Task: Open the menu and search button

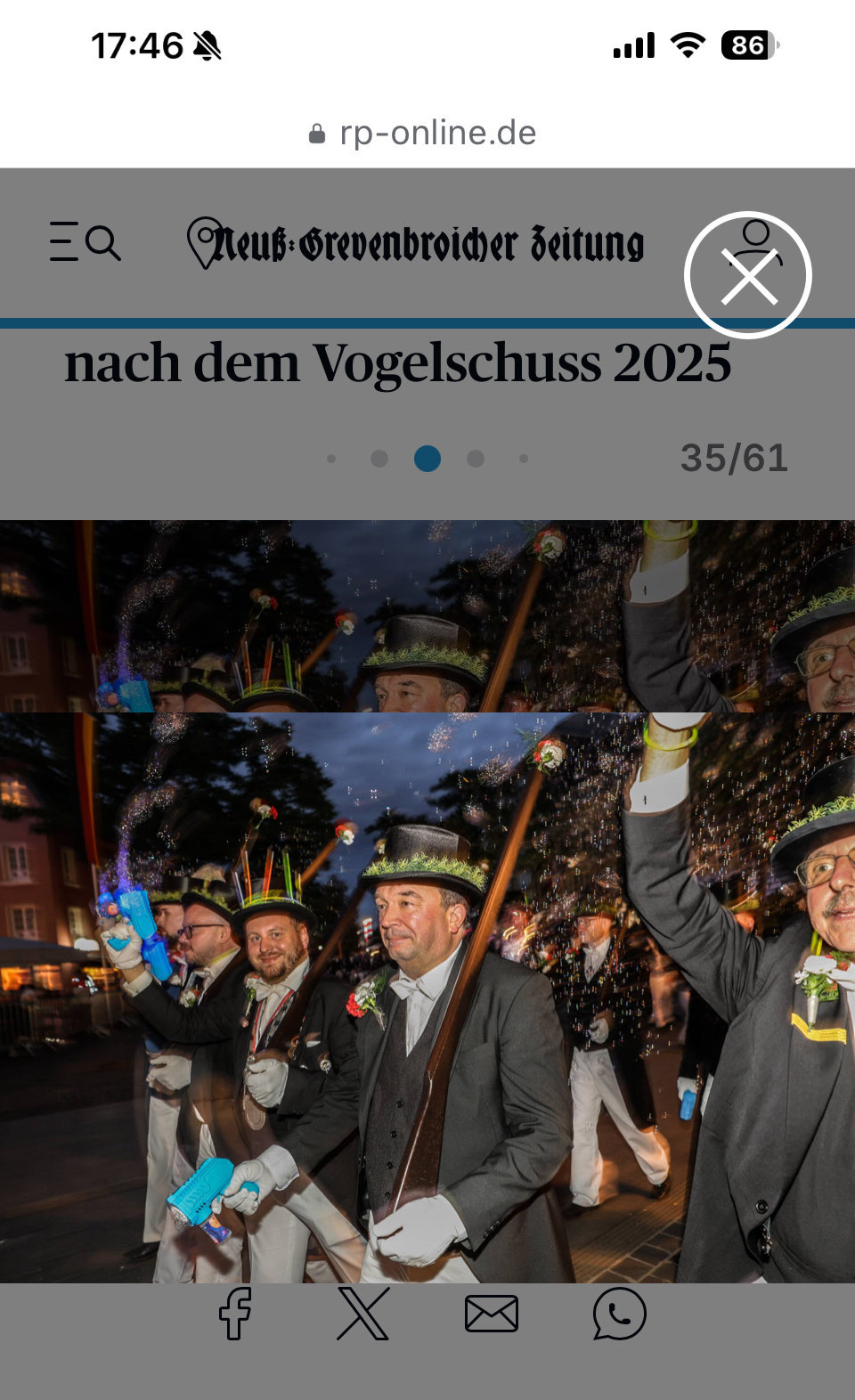Action: [x=85, y=242]
